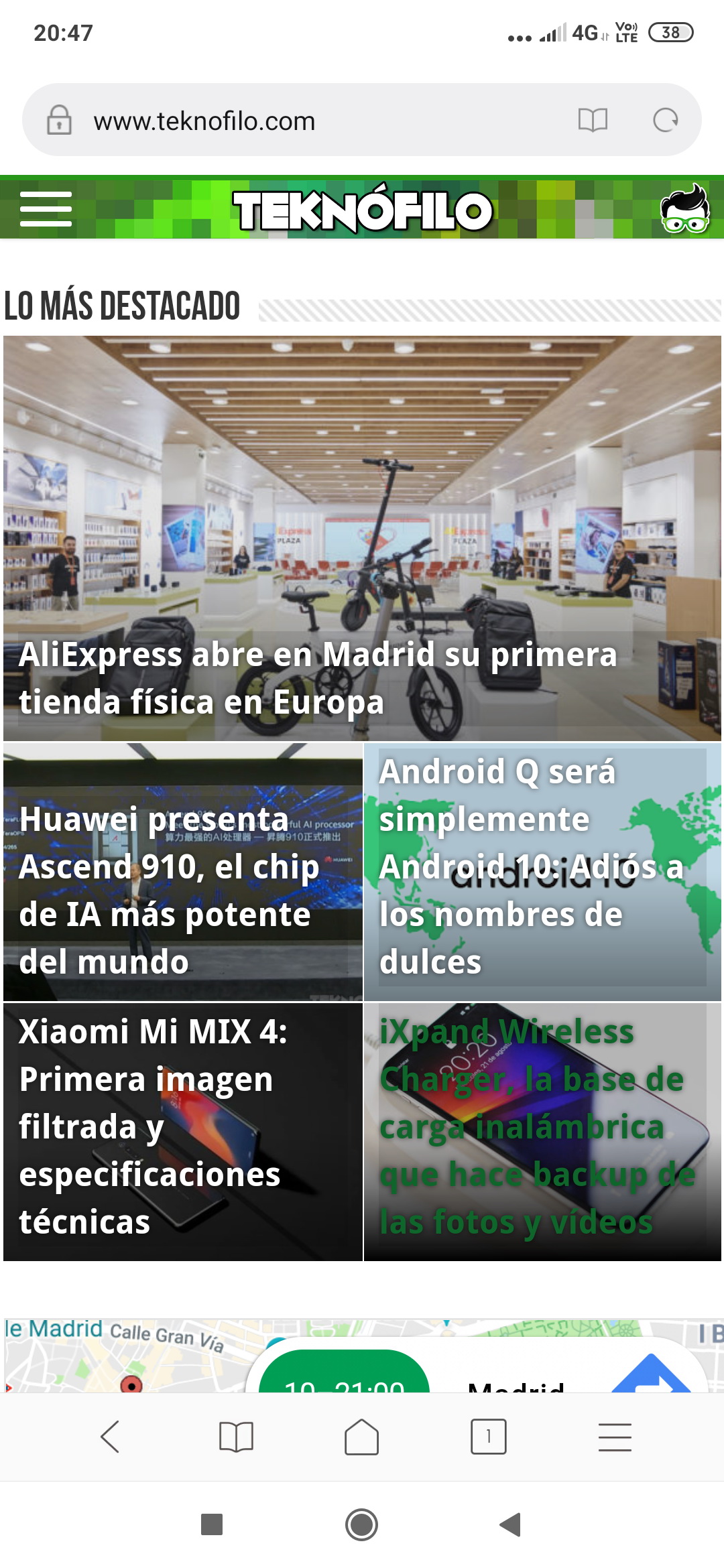Reload the current page

click(x=665, y=121)
